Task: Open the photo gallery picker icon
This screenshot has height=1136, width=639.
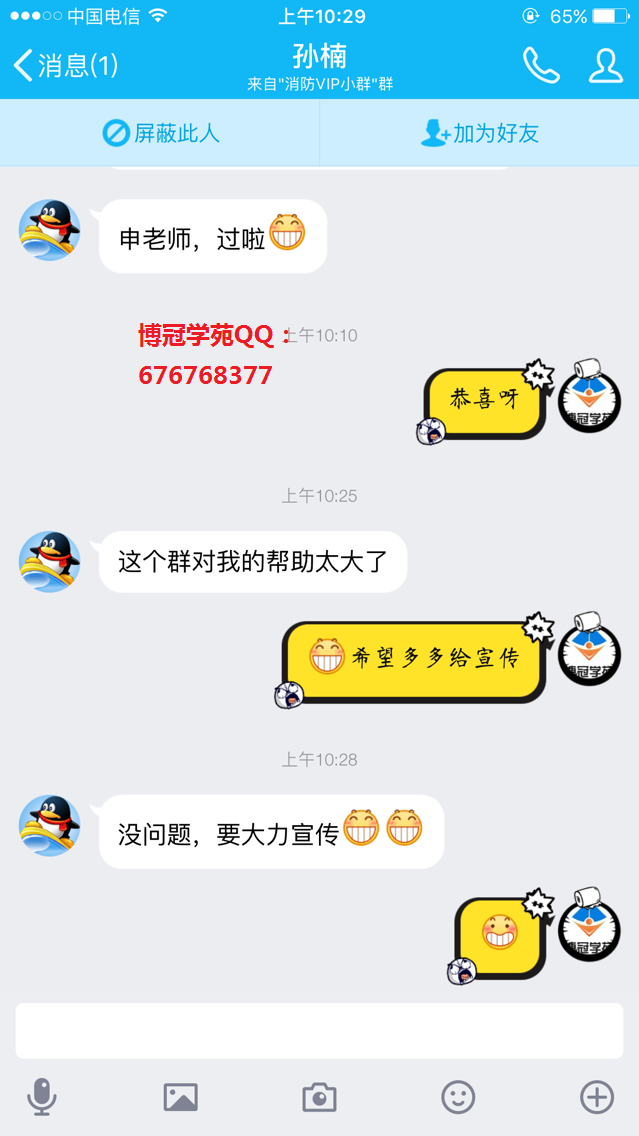Action: pyautogui.click(x=180, y=1097)
